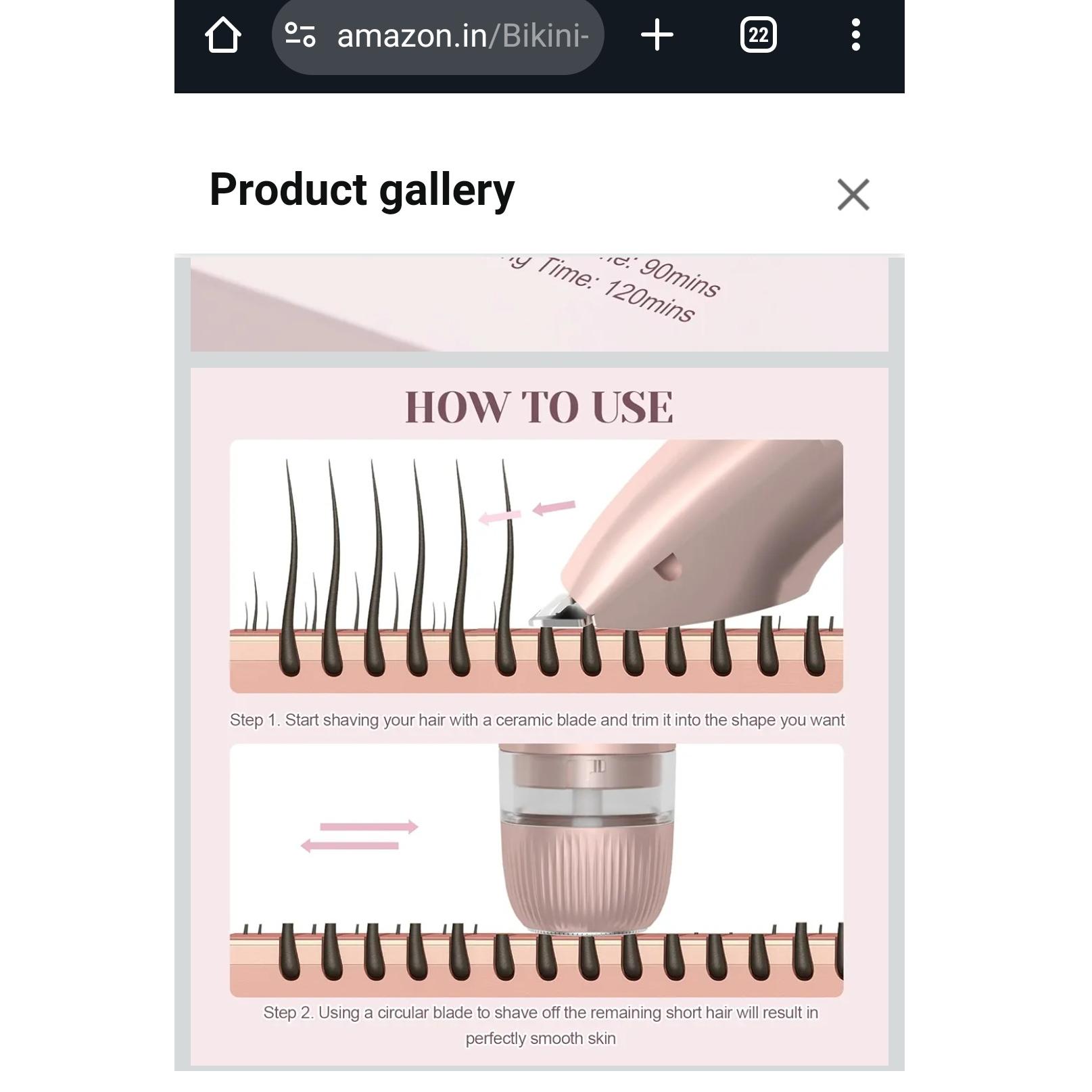The width and height of the screenshot is (1092, 1092).
Task: Open a new browser tab
Action: point(657,35)
